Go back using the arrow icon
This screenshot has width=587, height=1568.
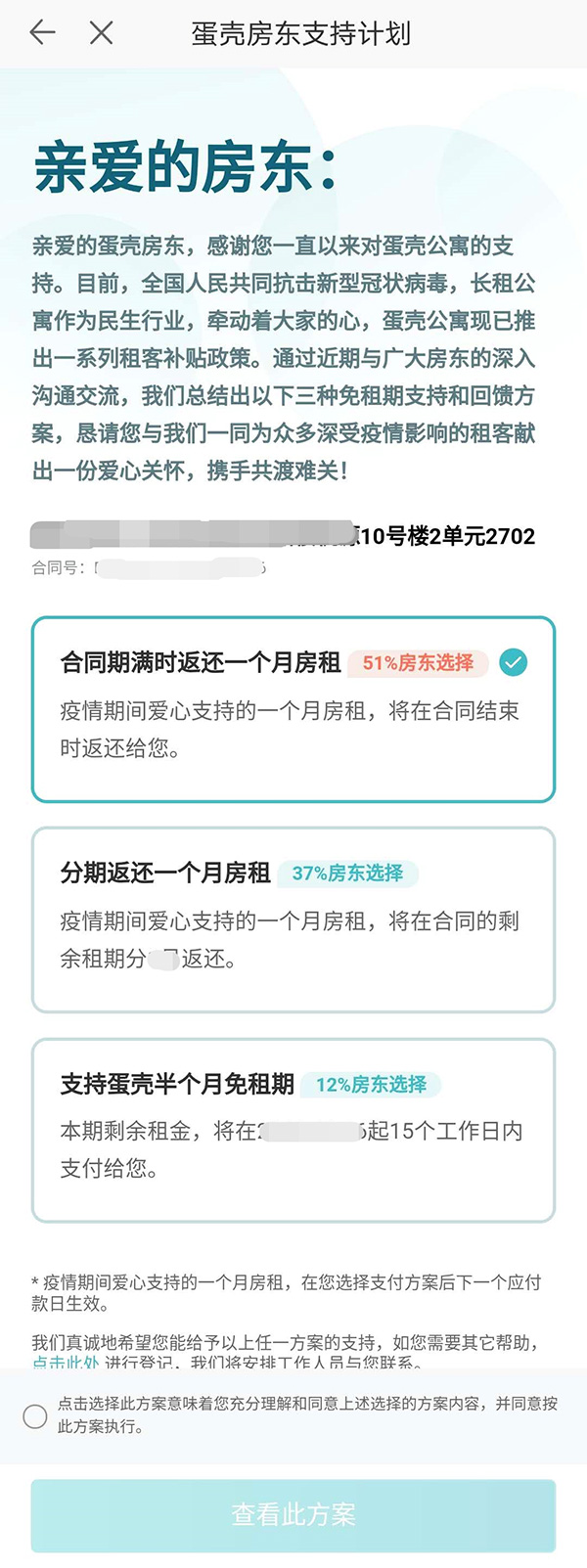(42, 33)
